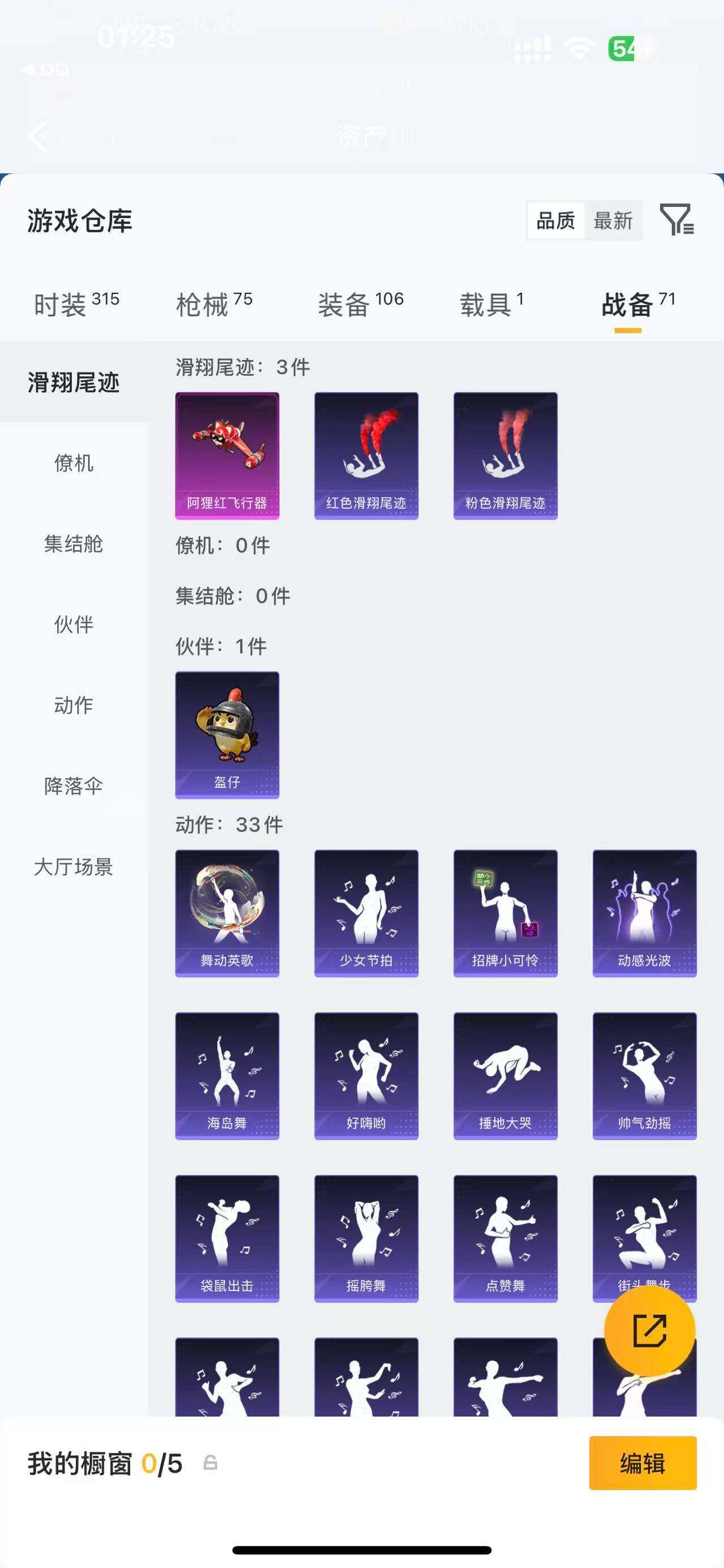
Task: Select the 阿狸红飞行器 glider item
Action: click(226, 454)
